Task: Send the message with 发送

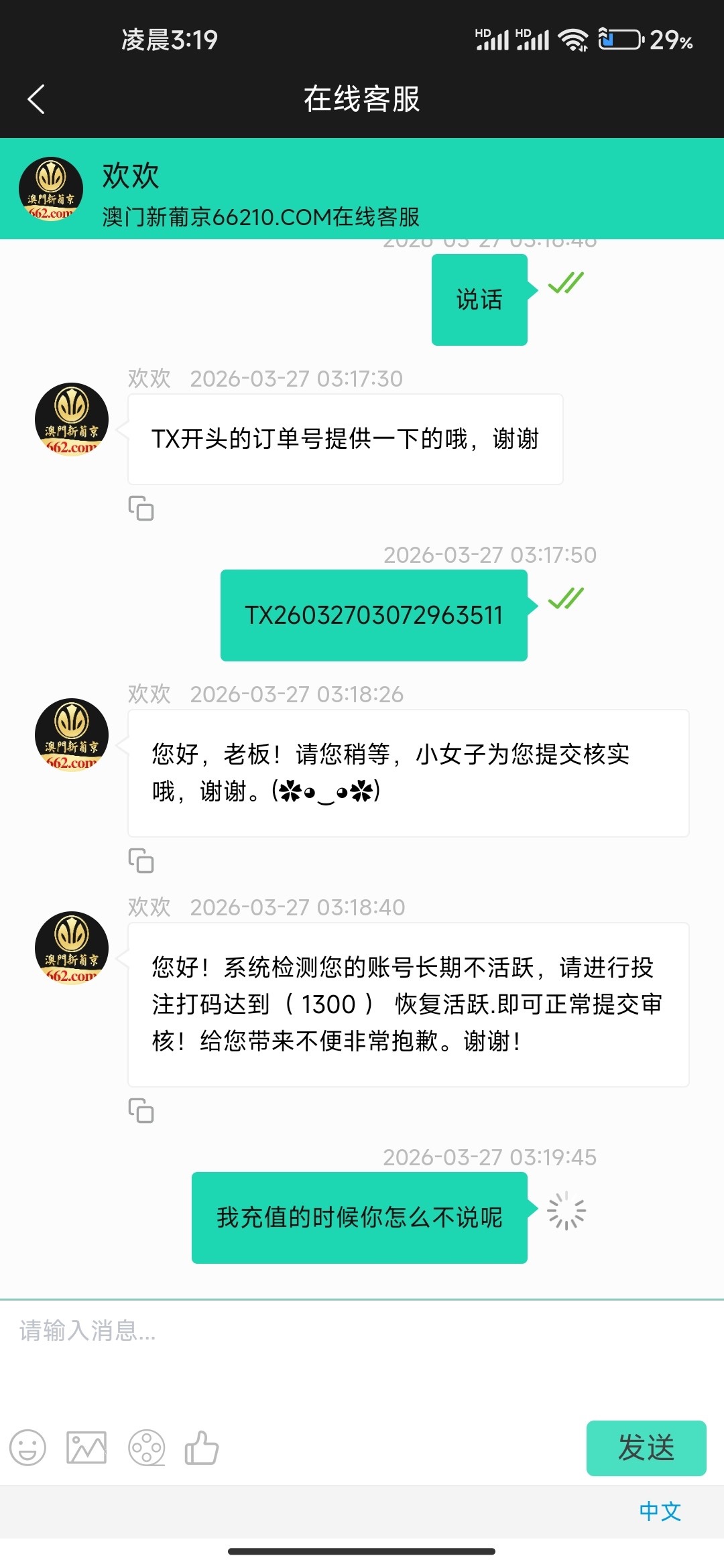Action: [x=646, y=1447]
